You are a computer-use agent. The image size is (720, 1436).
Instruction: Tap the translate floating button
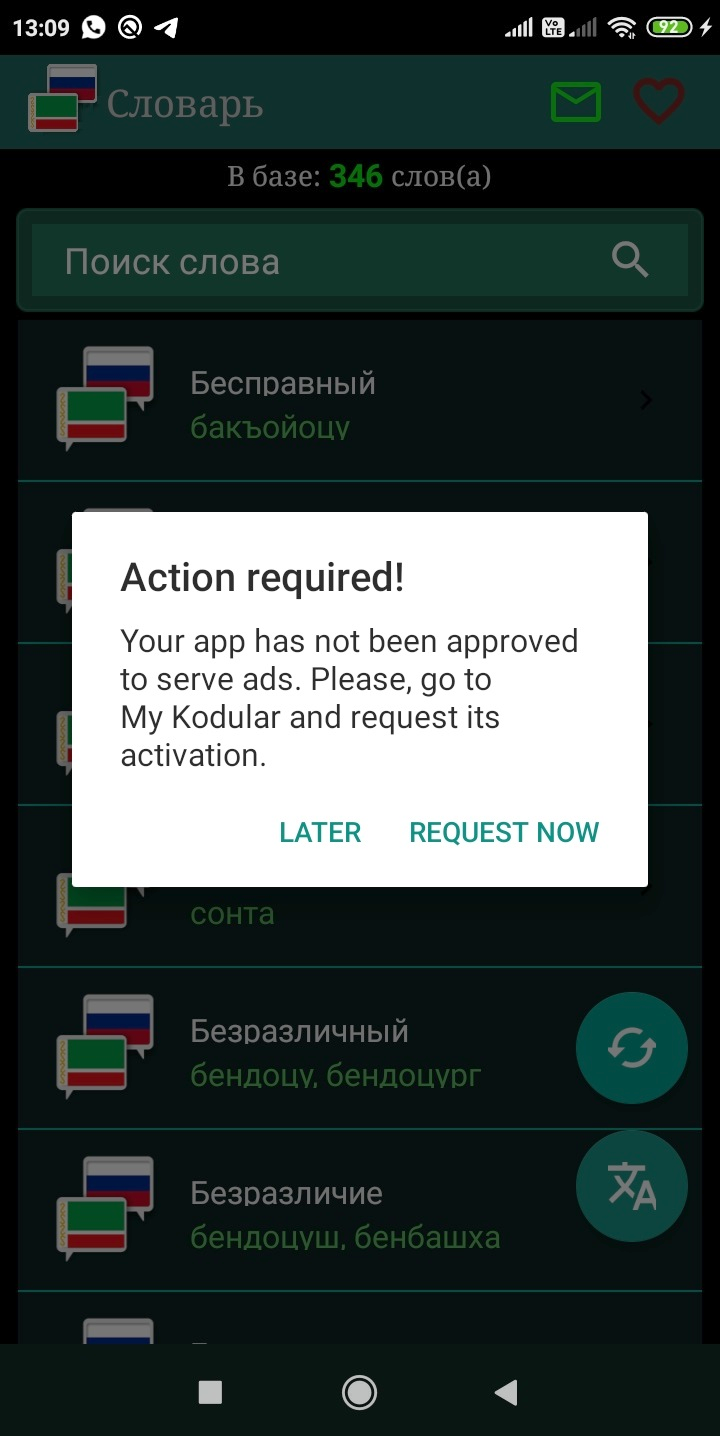631,1186
